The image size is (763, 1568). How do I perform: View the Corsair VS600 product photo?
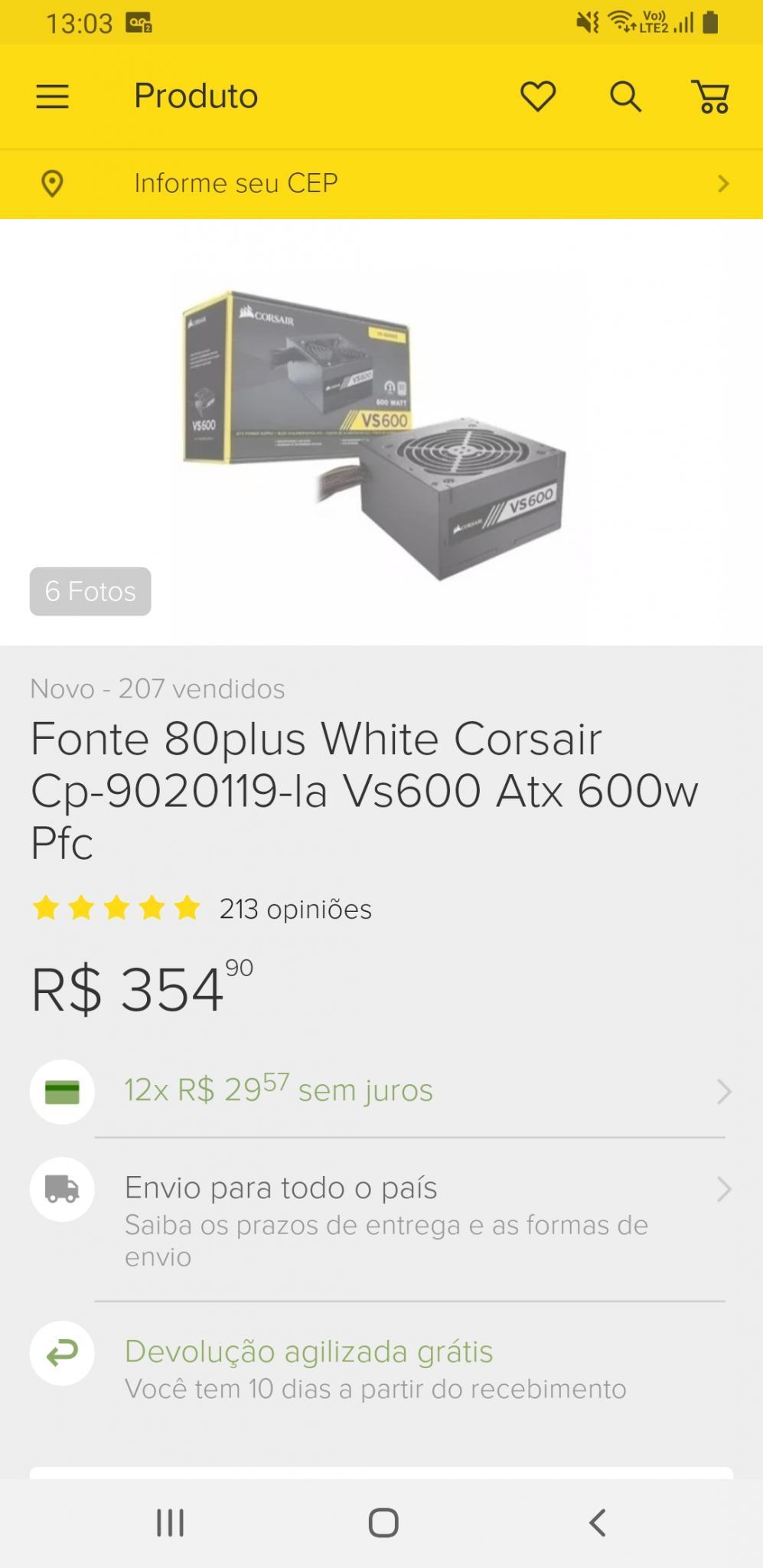click(375, 433)
